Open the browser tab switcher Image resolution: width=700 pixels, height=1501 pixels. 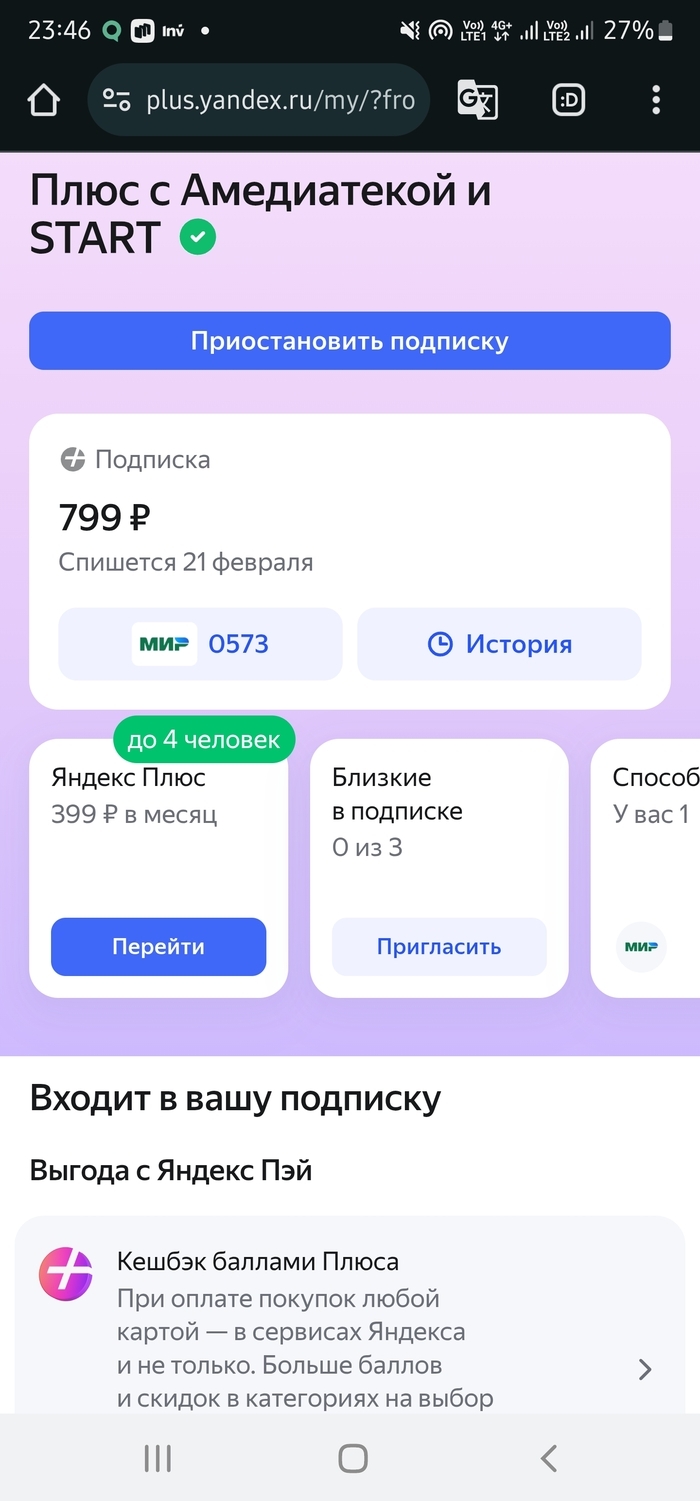[568, 100]
